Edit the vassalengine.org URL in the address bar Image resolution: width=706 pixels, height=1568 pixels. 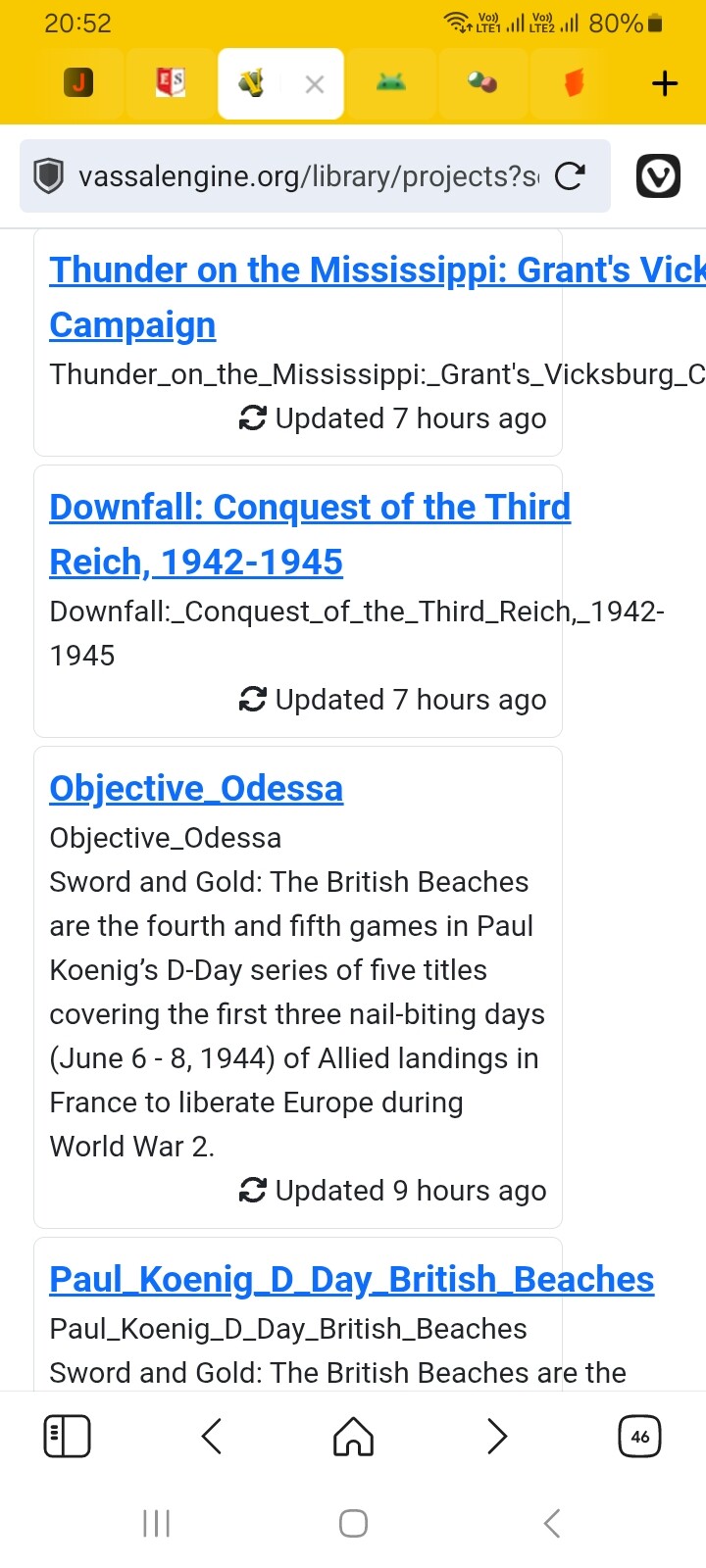tap(308, 176)
